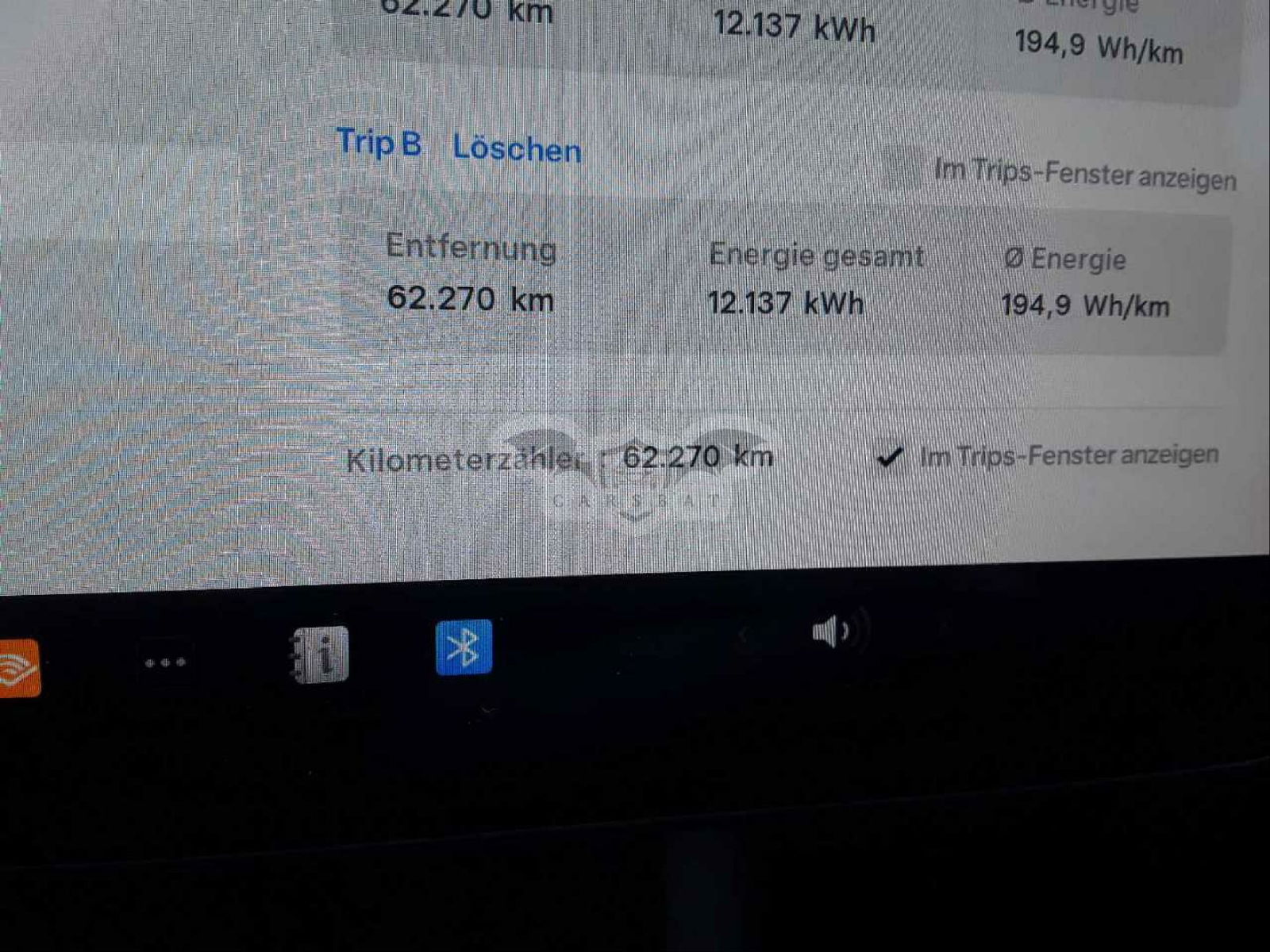Image resolution: width=1270 pixels, height=952 pixels.
Task: Open the three-dot app launcher
Action: coord(165,662)
